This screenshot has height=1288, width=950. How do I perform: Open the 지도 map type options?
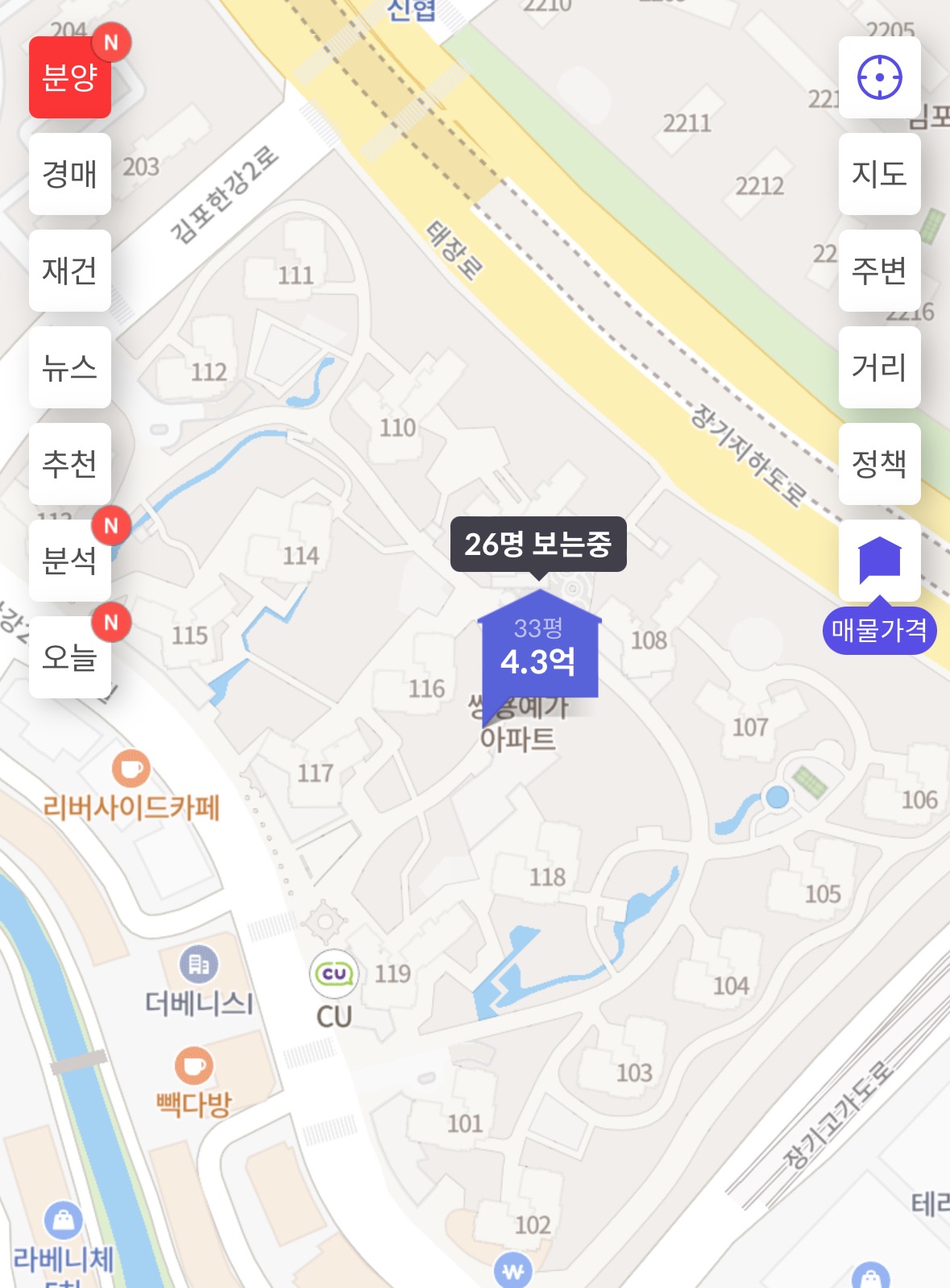point(880,174)
